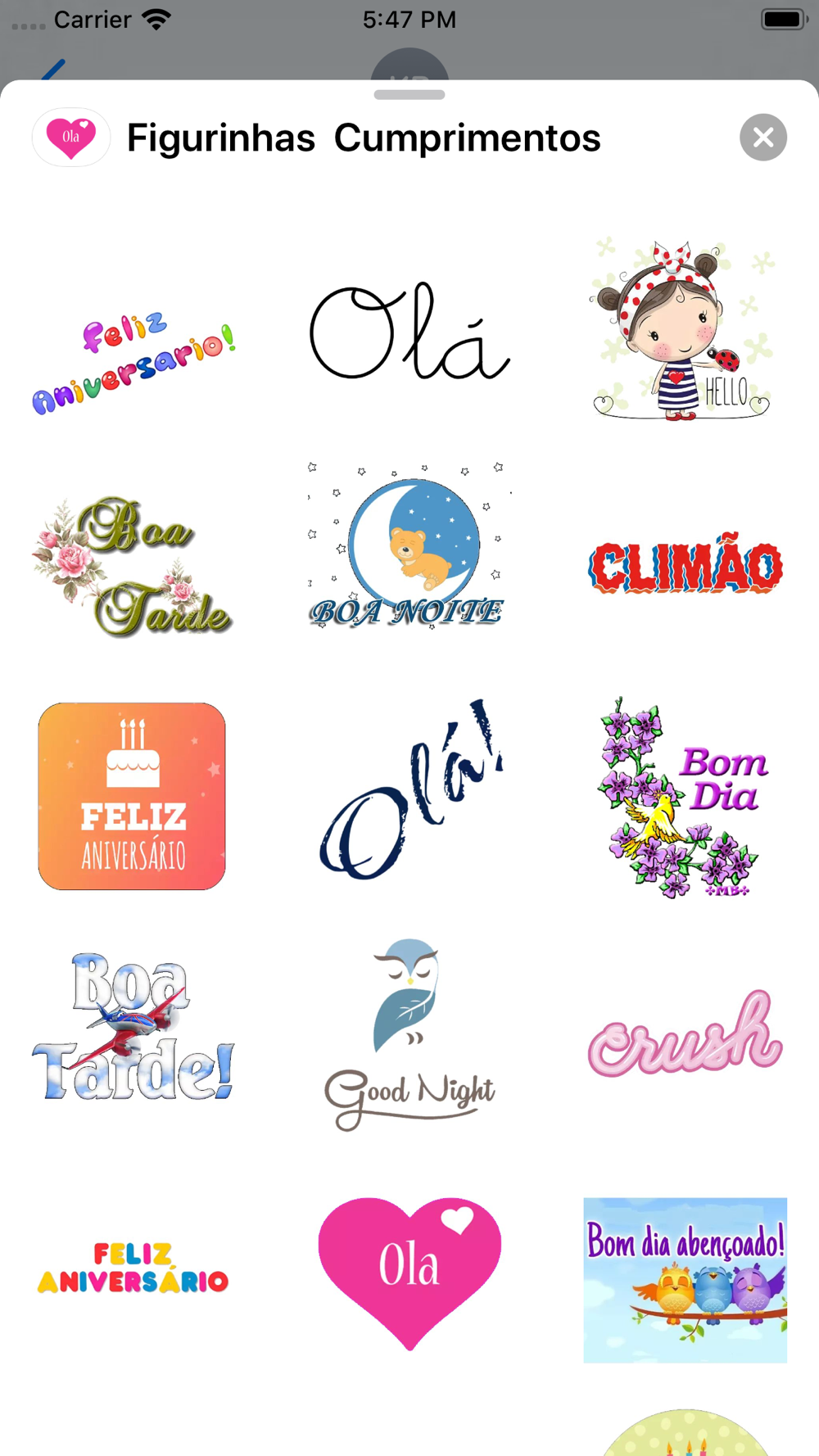Screen dimensions: 819x1456
Task: Close the Figurinhas Cumprimentos sticker panel
Action: coord(762,138)
